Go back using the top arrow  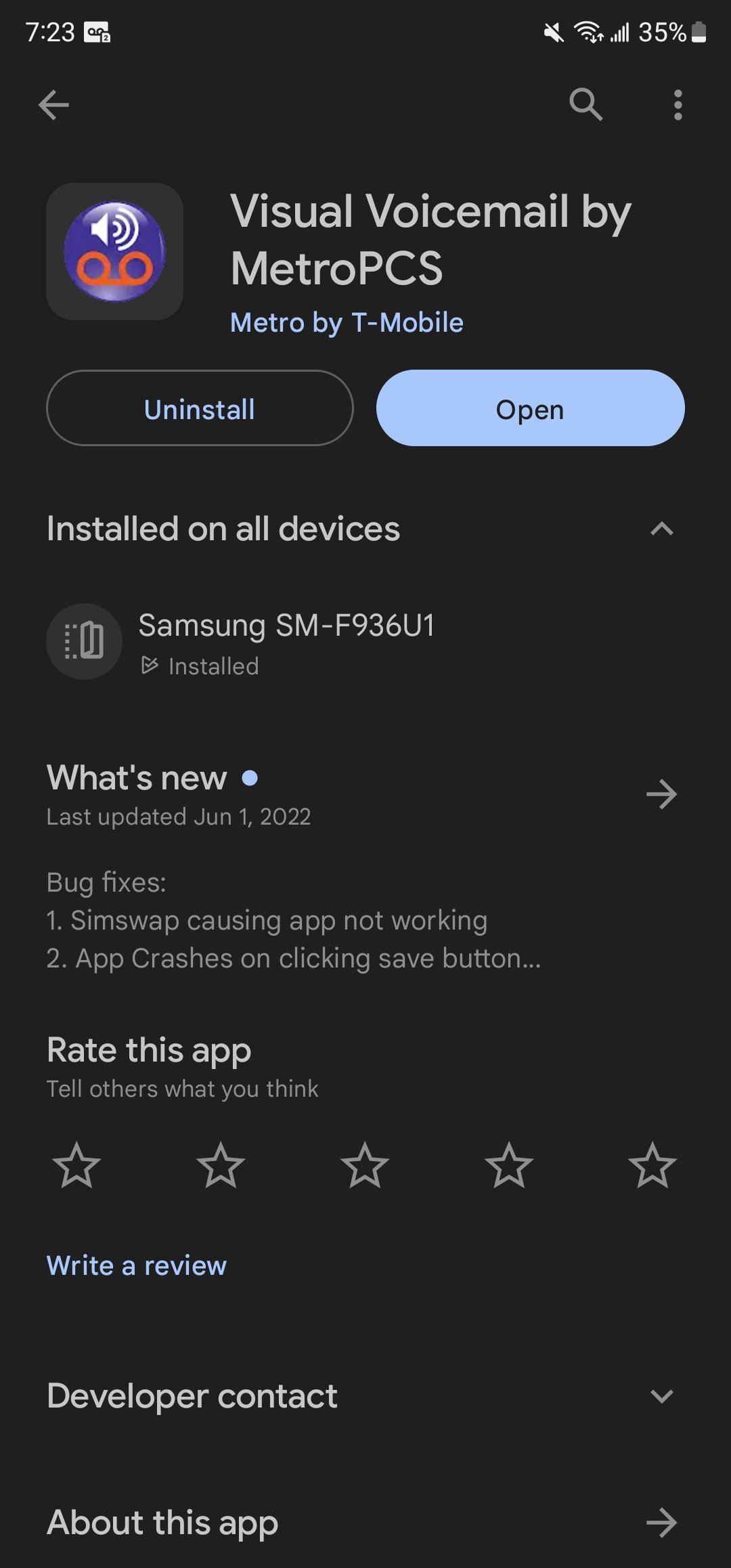(54, 105)
